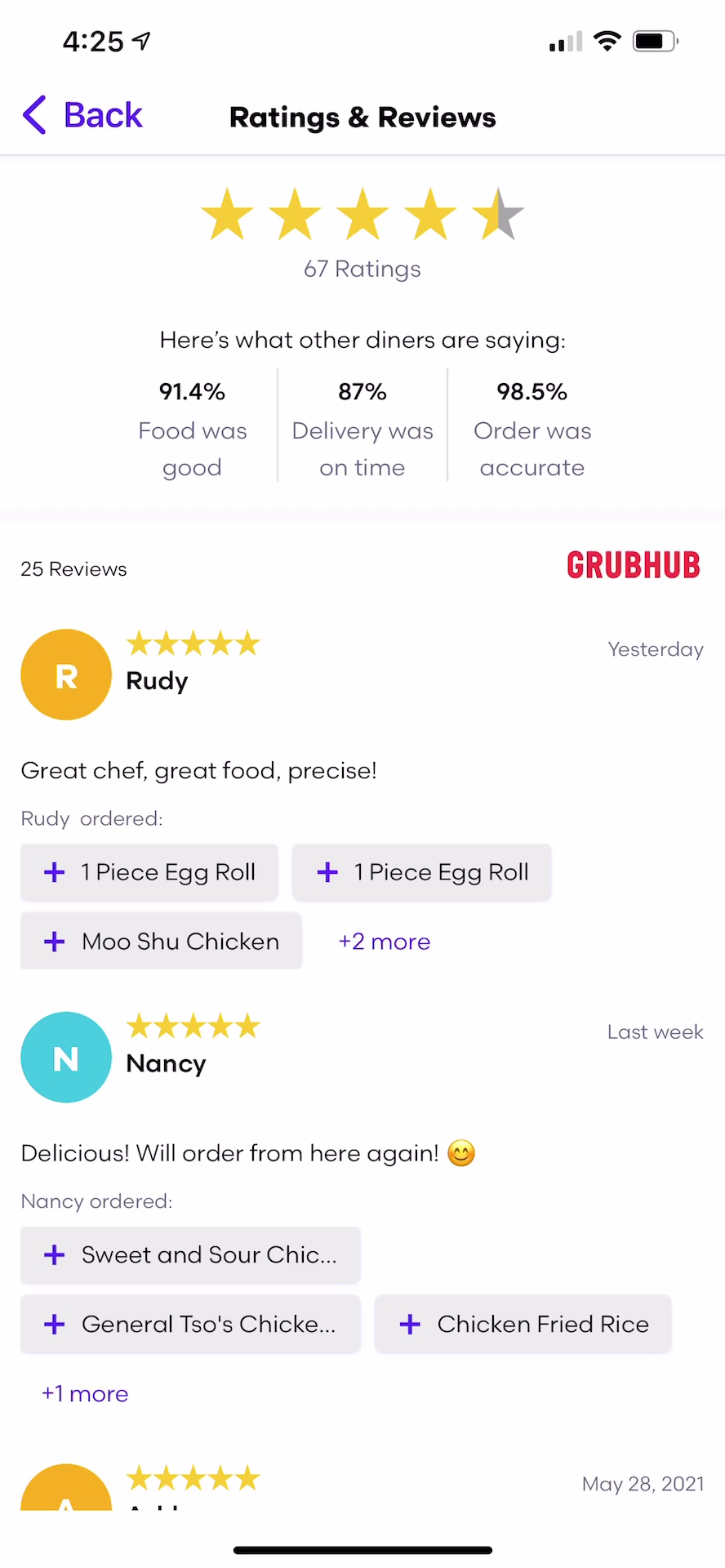Show +1 more item Nancy ordered
This screenshot has width=725, height=1568.
(x=85, y=1394)
